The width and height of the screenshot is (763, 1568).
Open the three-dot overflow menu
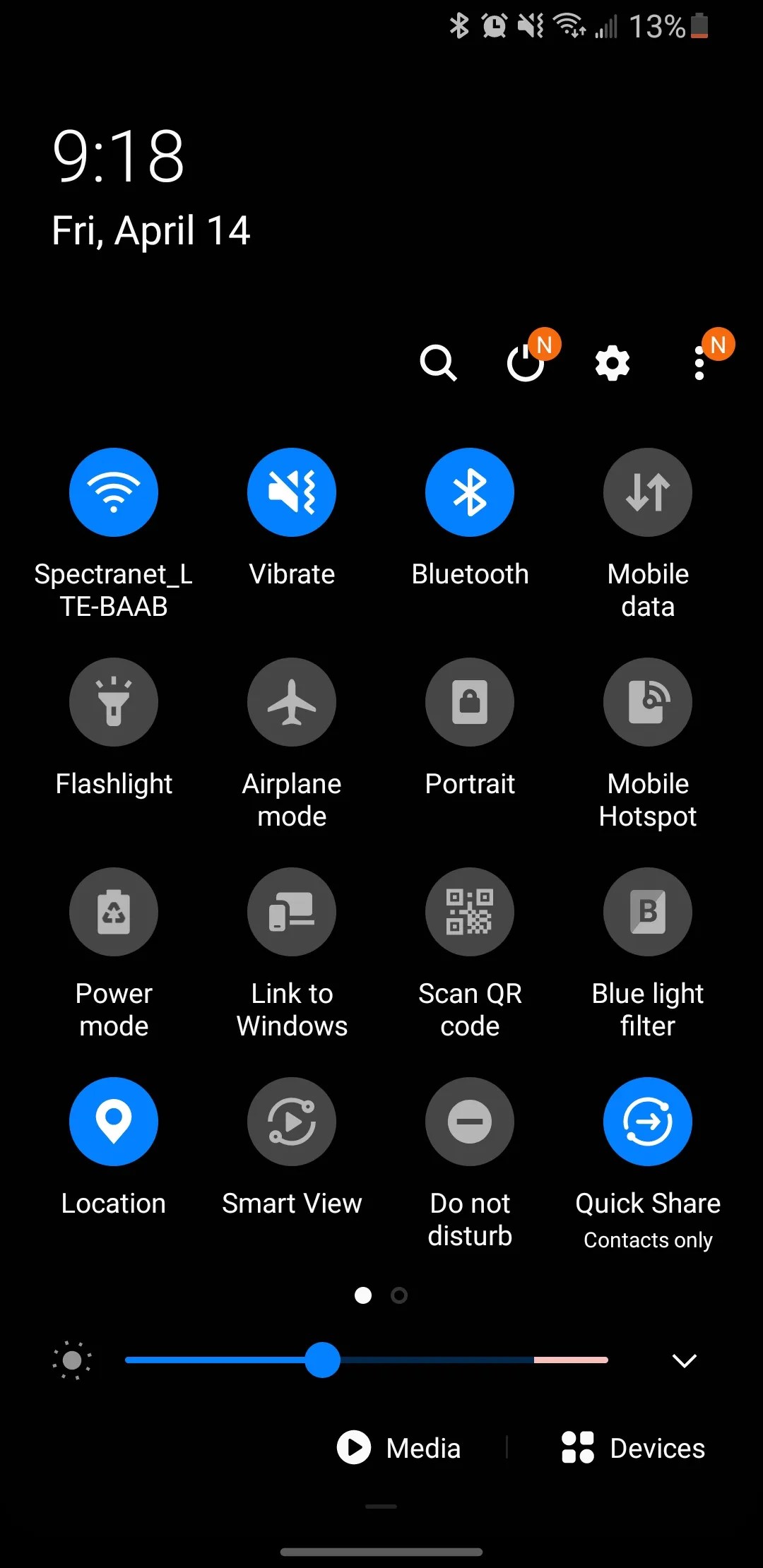699,364
